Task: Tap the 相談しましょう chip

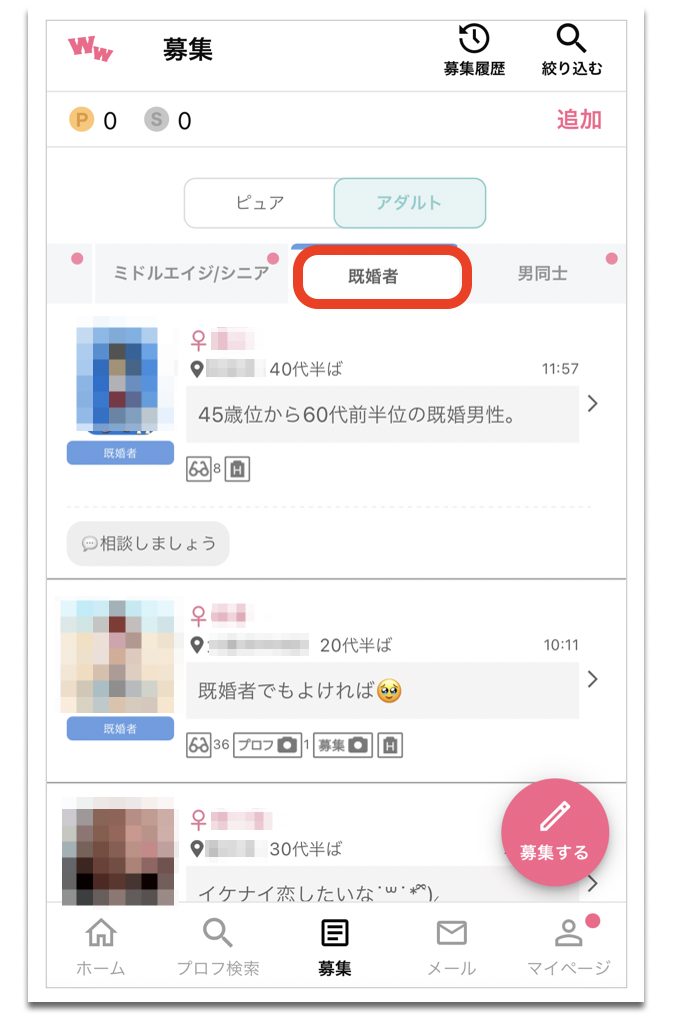Action: click(x=148, y=543)
